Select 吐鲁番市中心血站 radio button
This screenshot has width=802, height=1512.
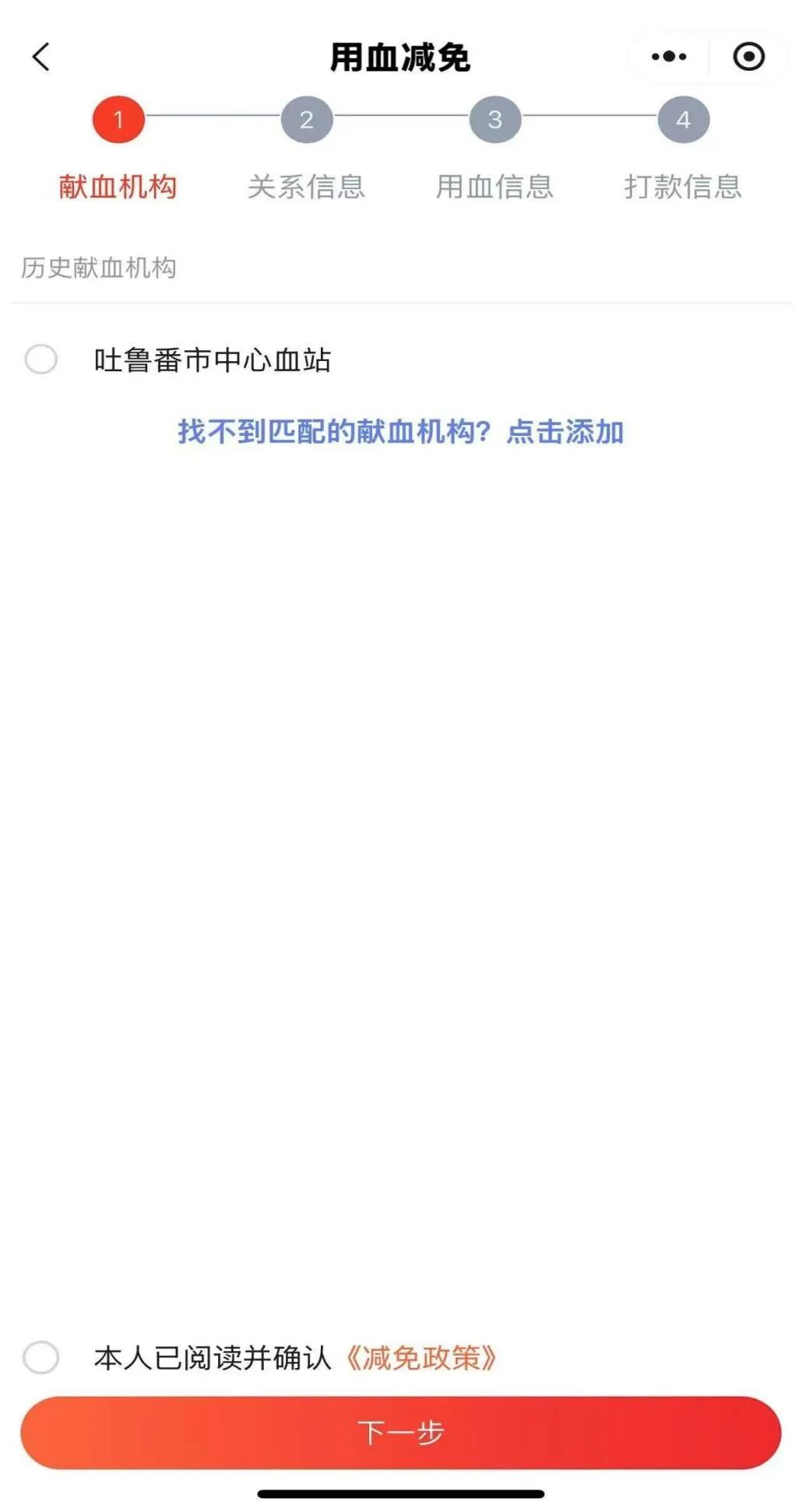click(40, 360)
